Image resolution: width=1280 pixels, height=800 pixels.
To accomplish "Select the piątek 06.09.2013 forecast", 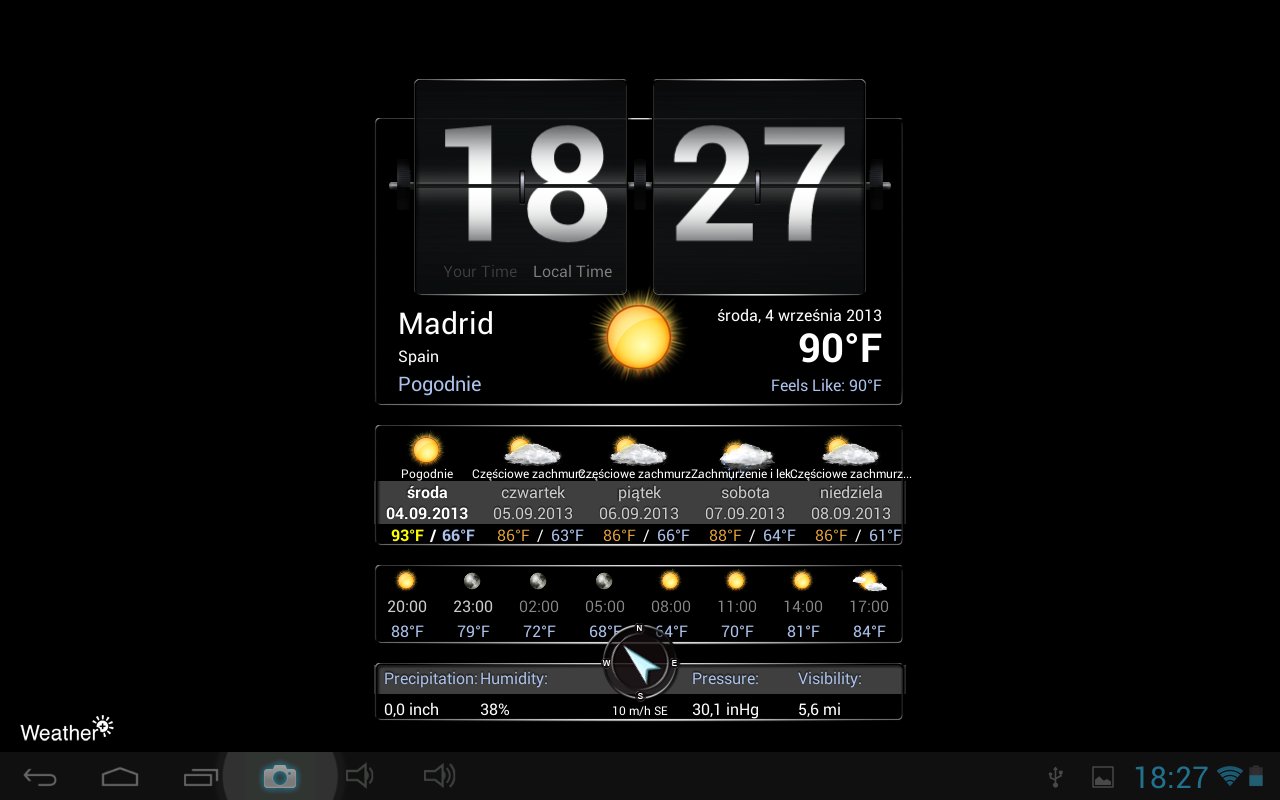I will click(x=639, y=503).
